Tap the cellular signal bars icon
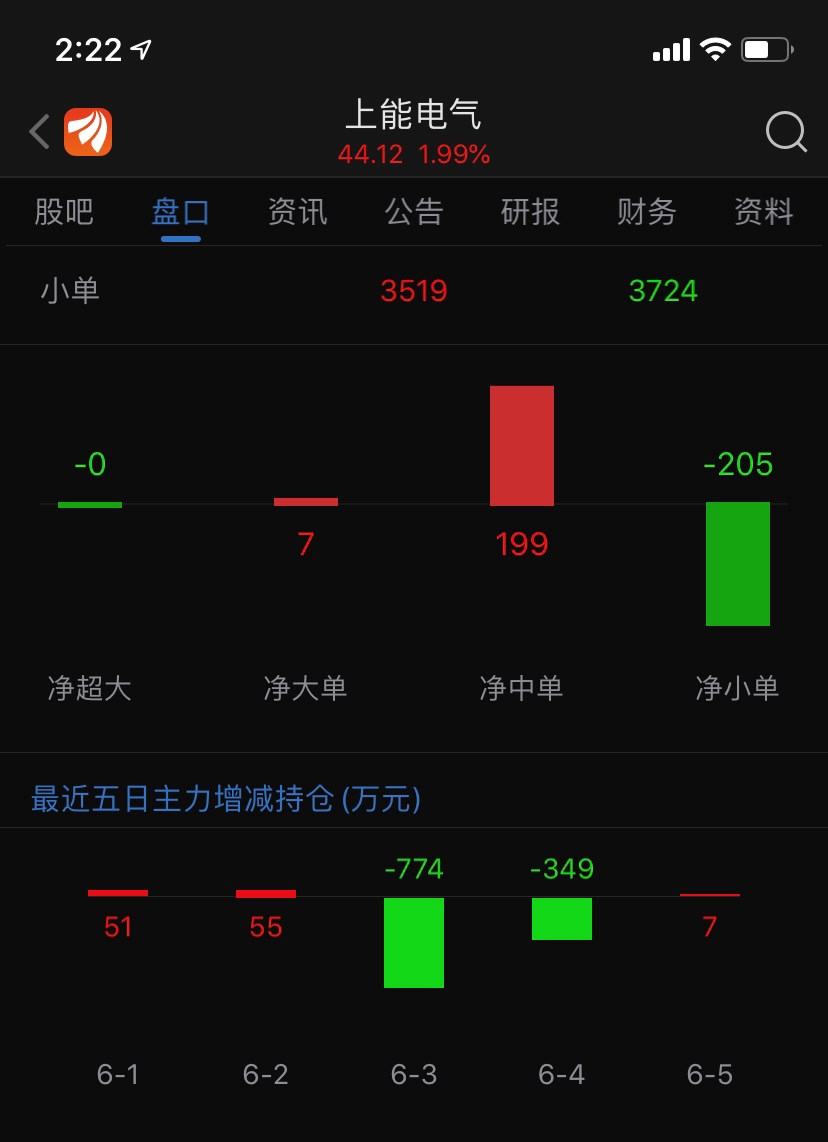 672,46
